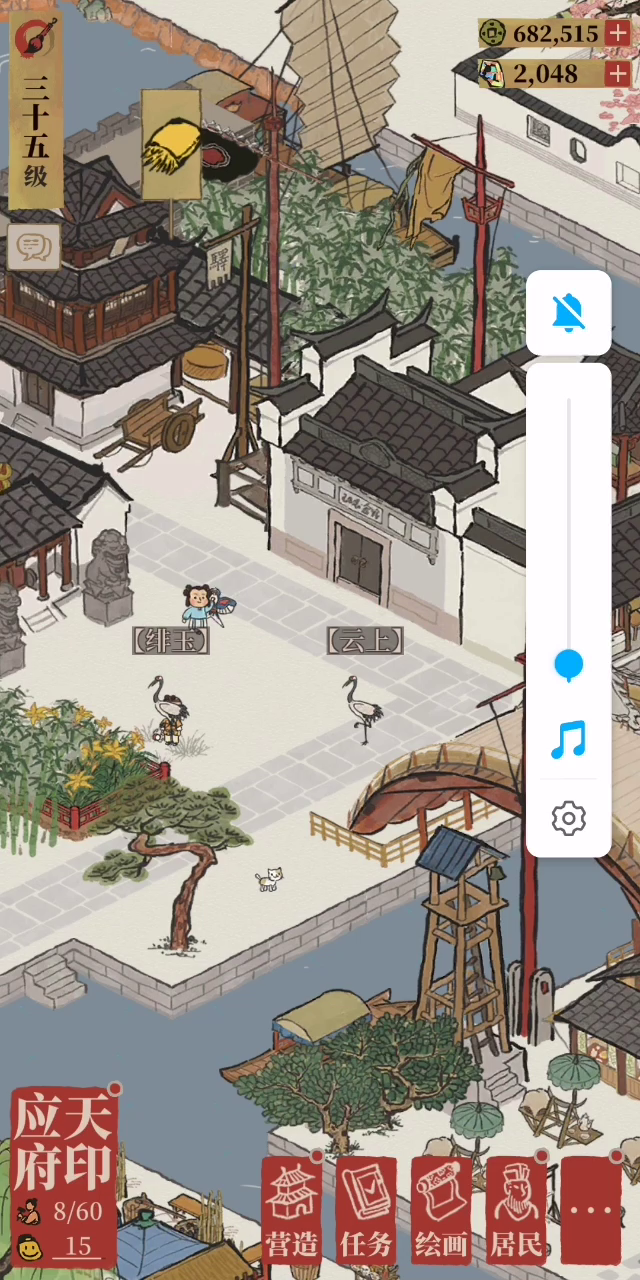Image resolution: width=640 pixels, height=1280 pixels.
Task: Tap the music note media icon
Action: (568, 740)
